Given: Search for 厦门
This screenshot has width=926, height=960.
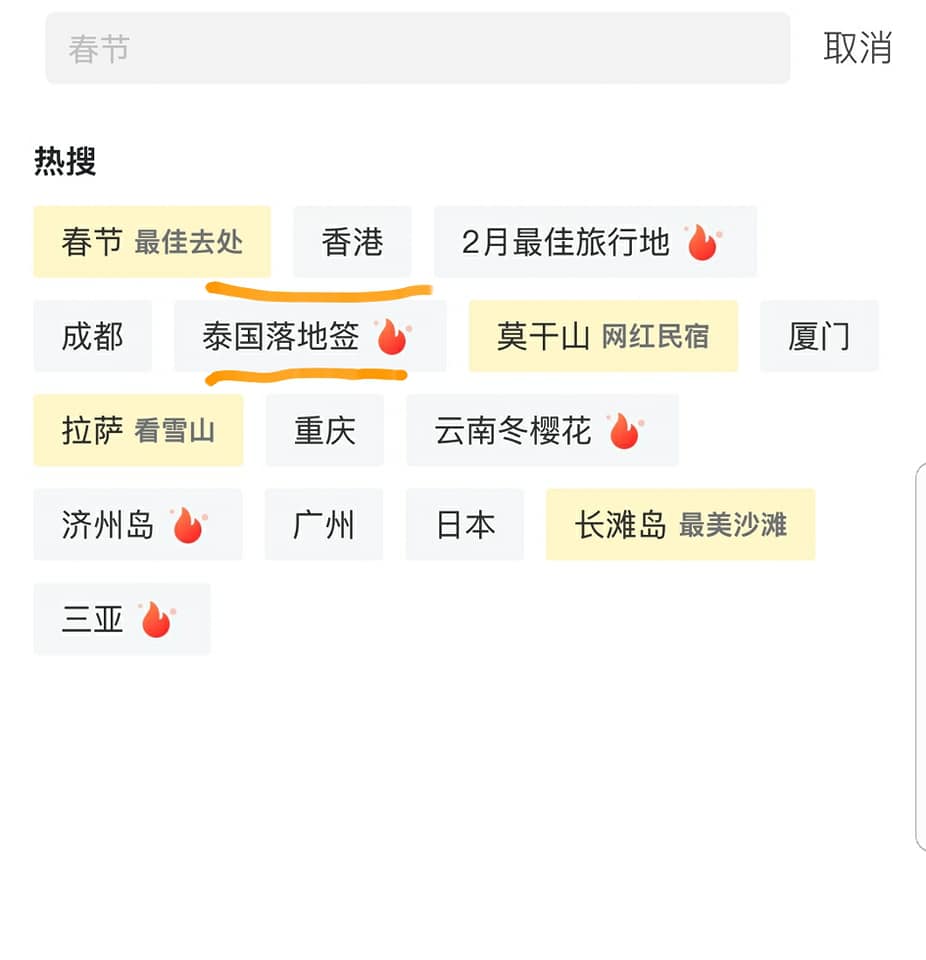Looking at the screenshot, I should pos(819,336).
